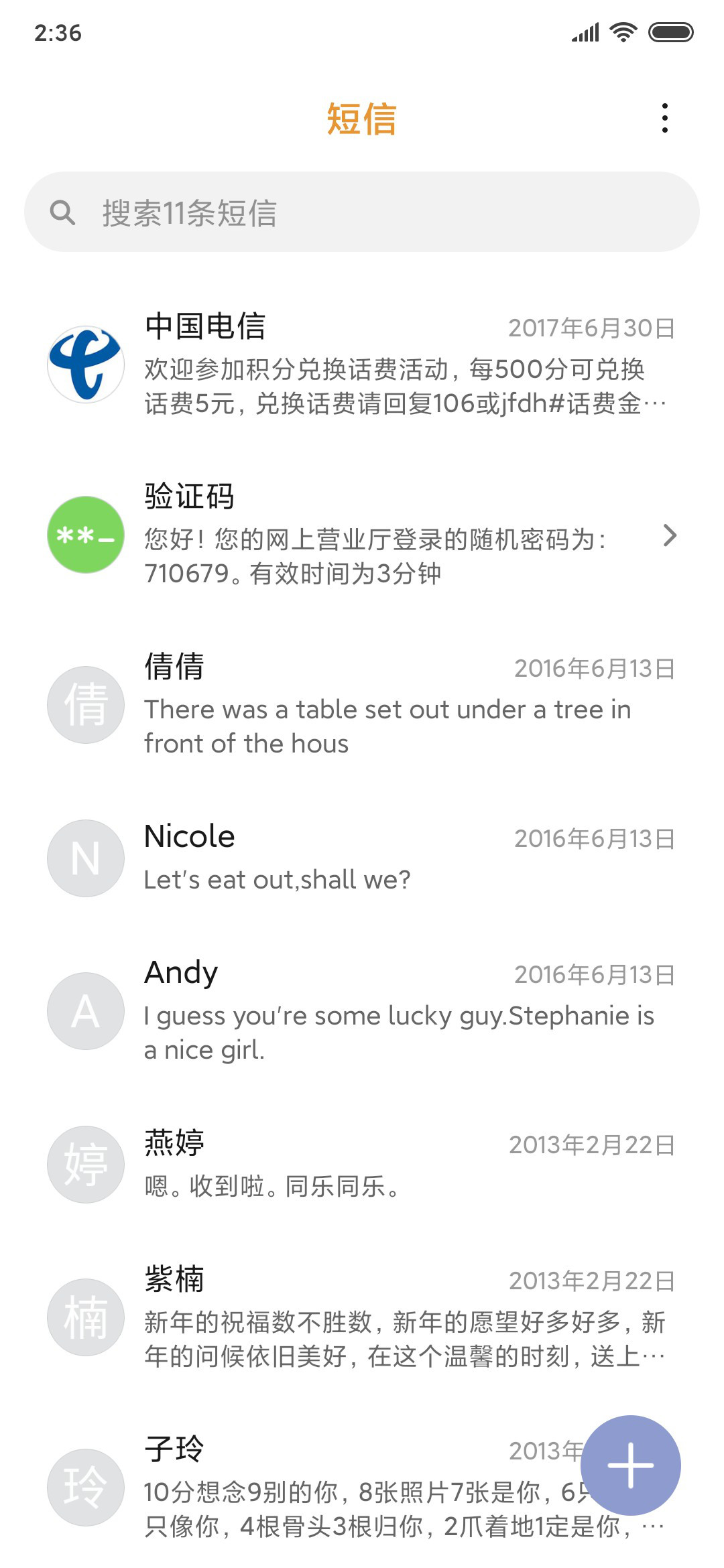This screenshot has height=1568, width=724.
Task: Tap the search box for 11 messages
Action: pyautogui.click(x=362, y=212)
